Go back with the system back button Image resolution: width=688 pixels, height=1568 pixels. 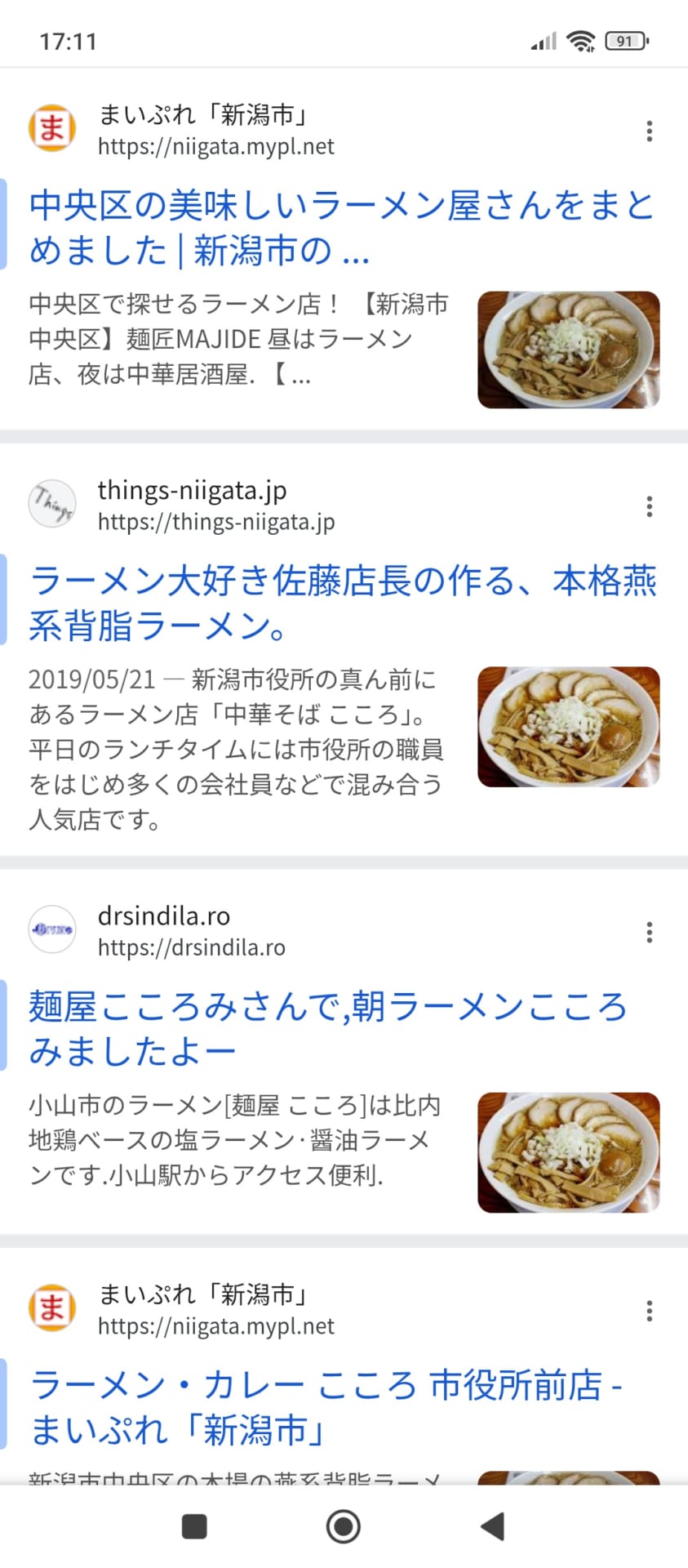click(x=493, y=1526)
